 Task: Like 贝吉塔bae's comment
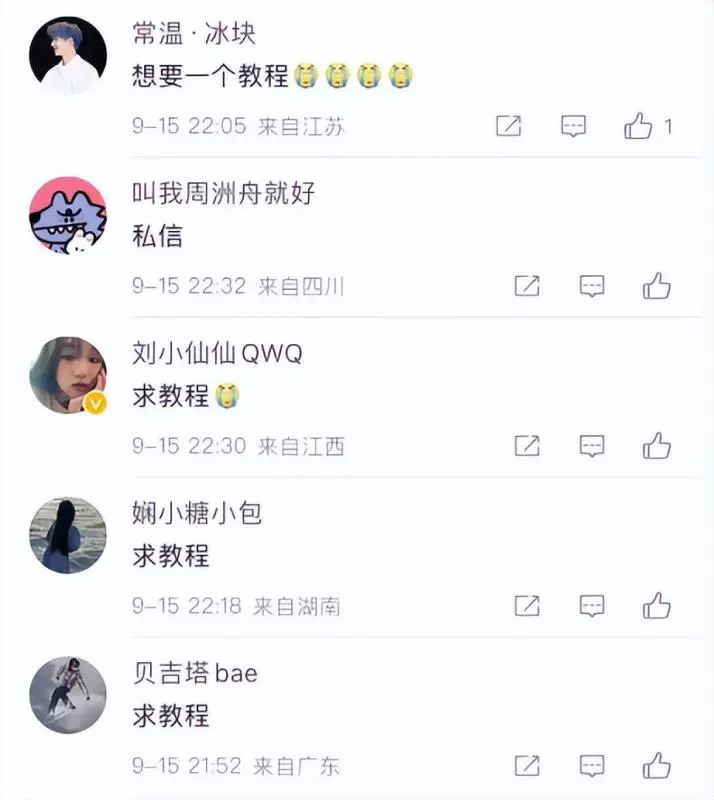(657, 766)
